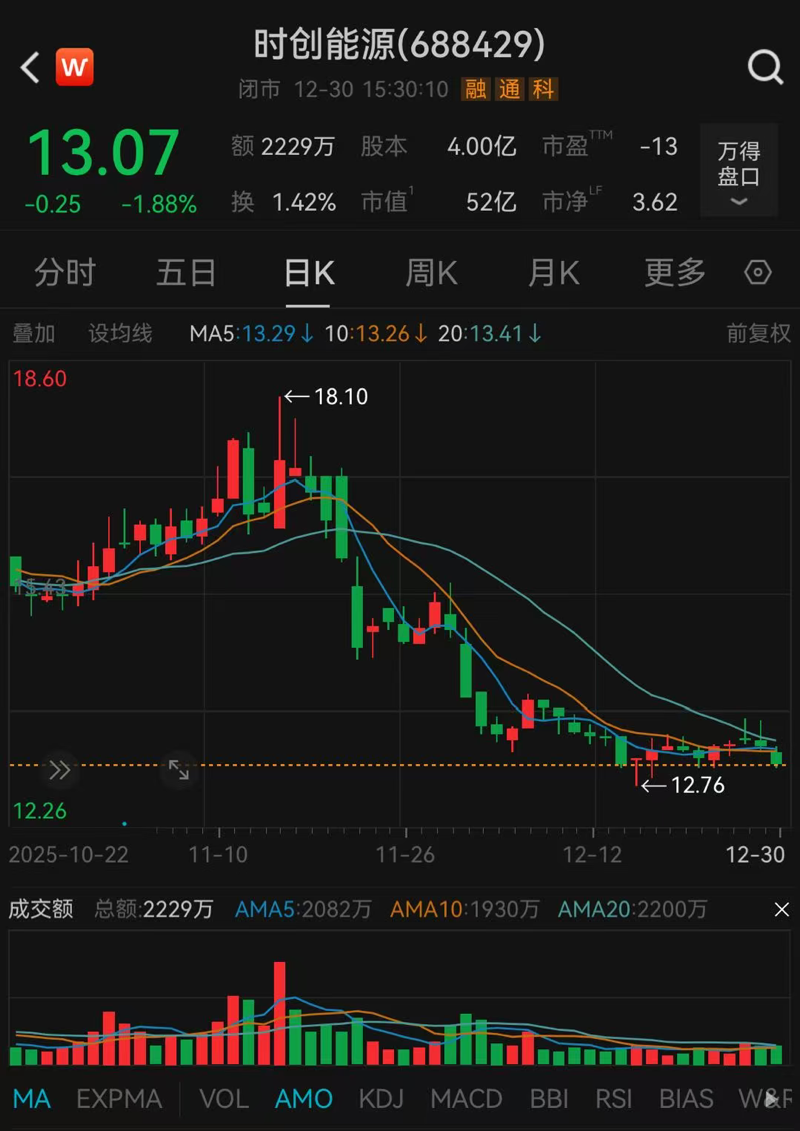This screenshot has width=800, height=1131.
Task: Open chart settings via the target icon
Action: [758, 272]
